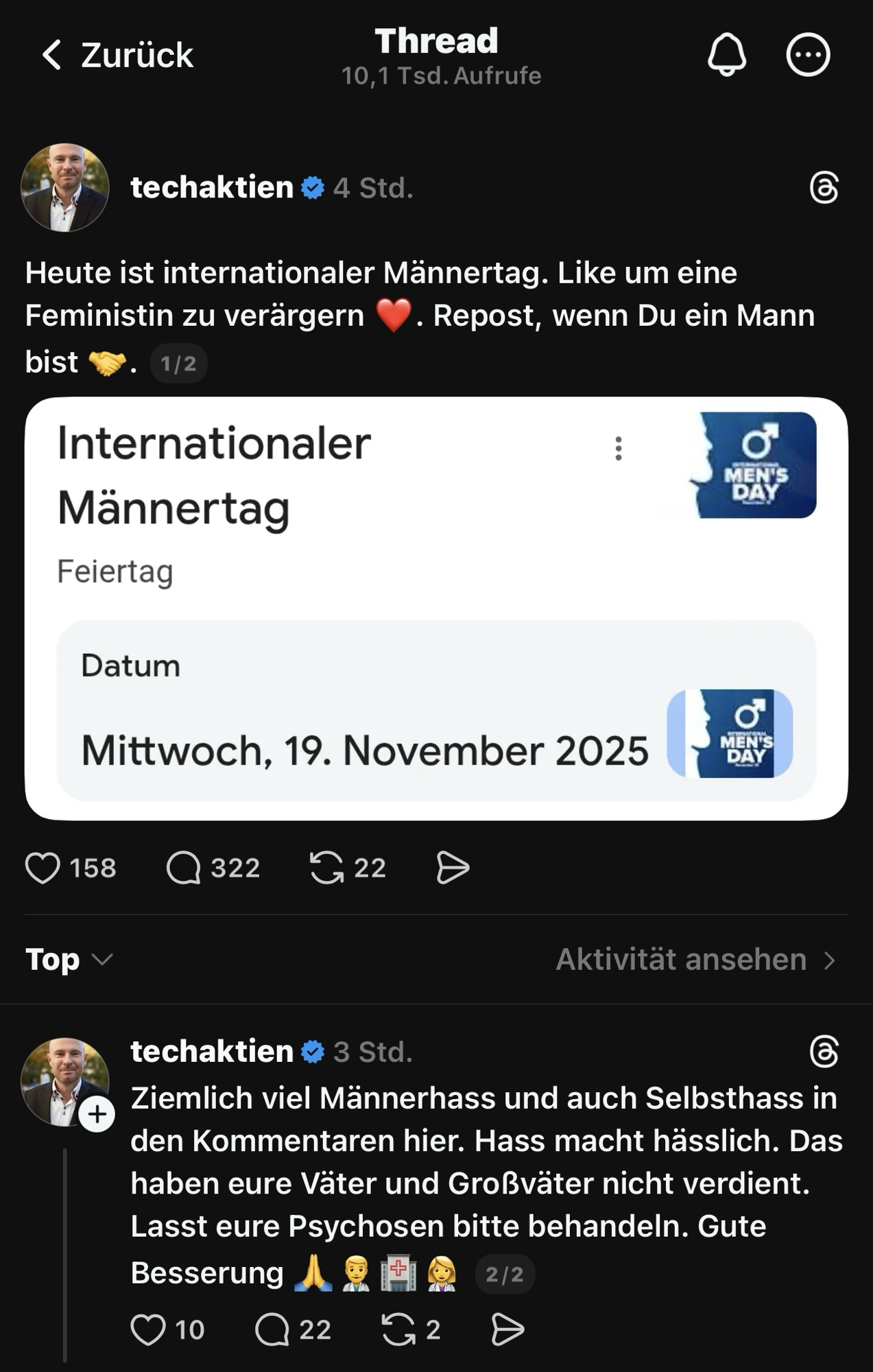The width and height of the screenshot is (873, 1372).
Task: Follow techaktien via the plus badge
Action: click(97, 1115)
